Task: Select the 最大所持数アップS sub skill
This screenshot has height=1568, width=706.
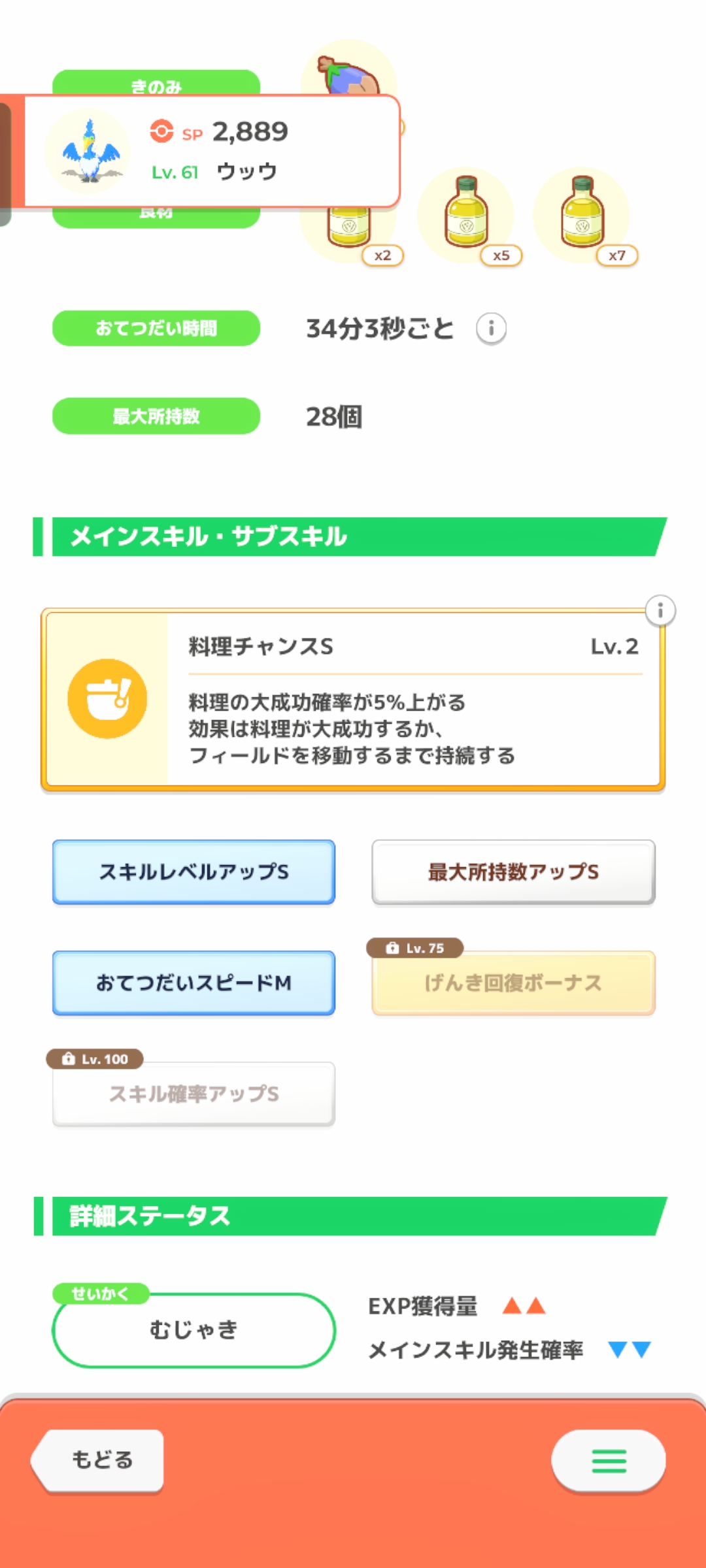Action: 513,872
